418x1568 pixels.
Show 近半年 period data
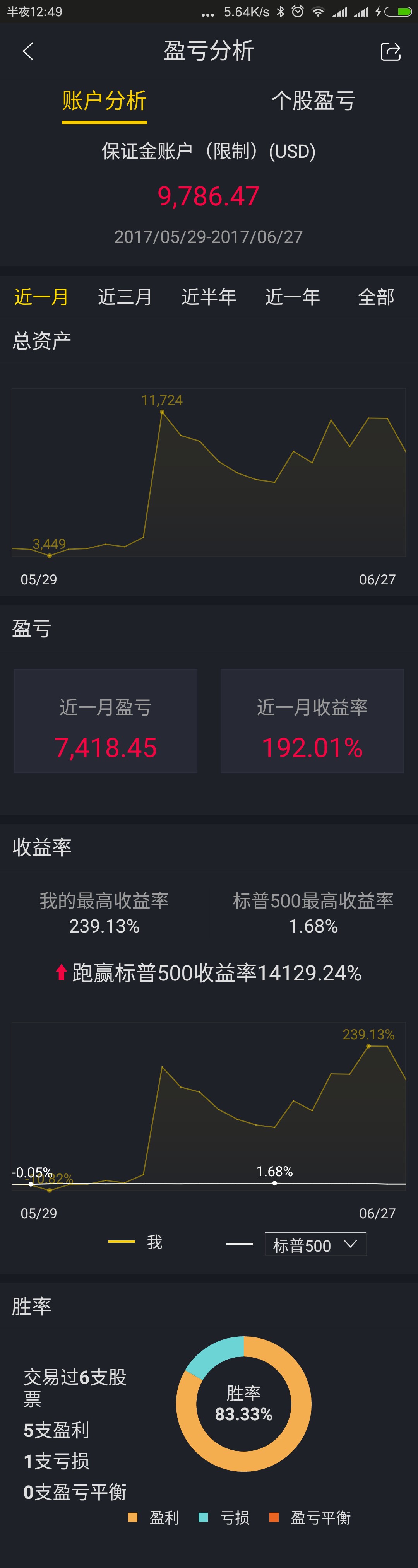pyautogui.click(x=208, y=297)
